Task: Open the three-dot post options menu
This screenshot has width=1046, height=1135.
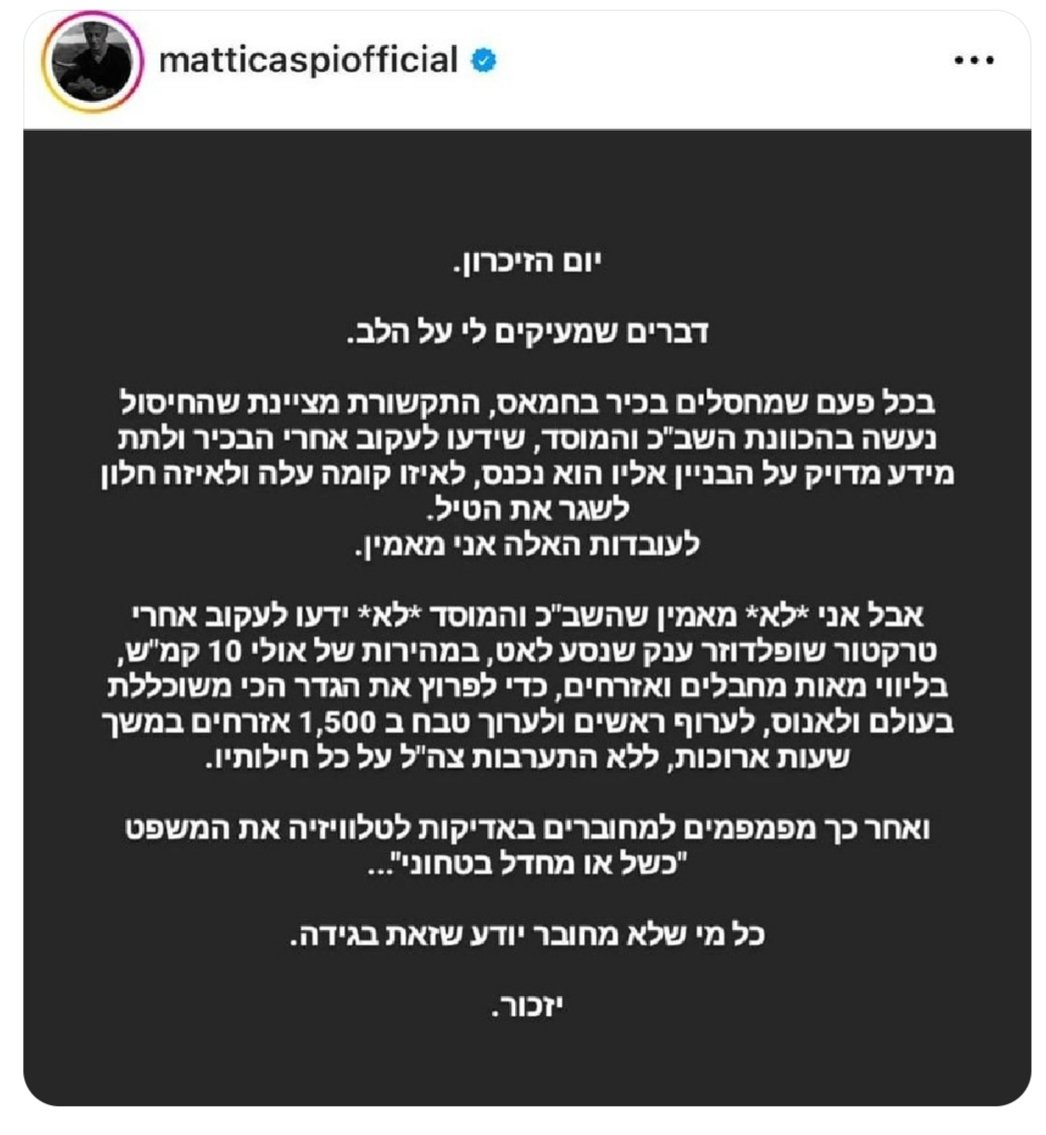Action: coord(974,61)
